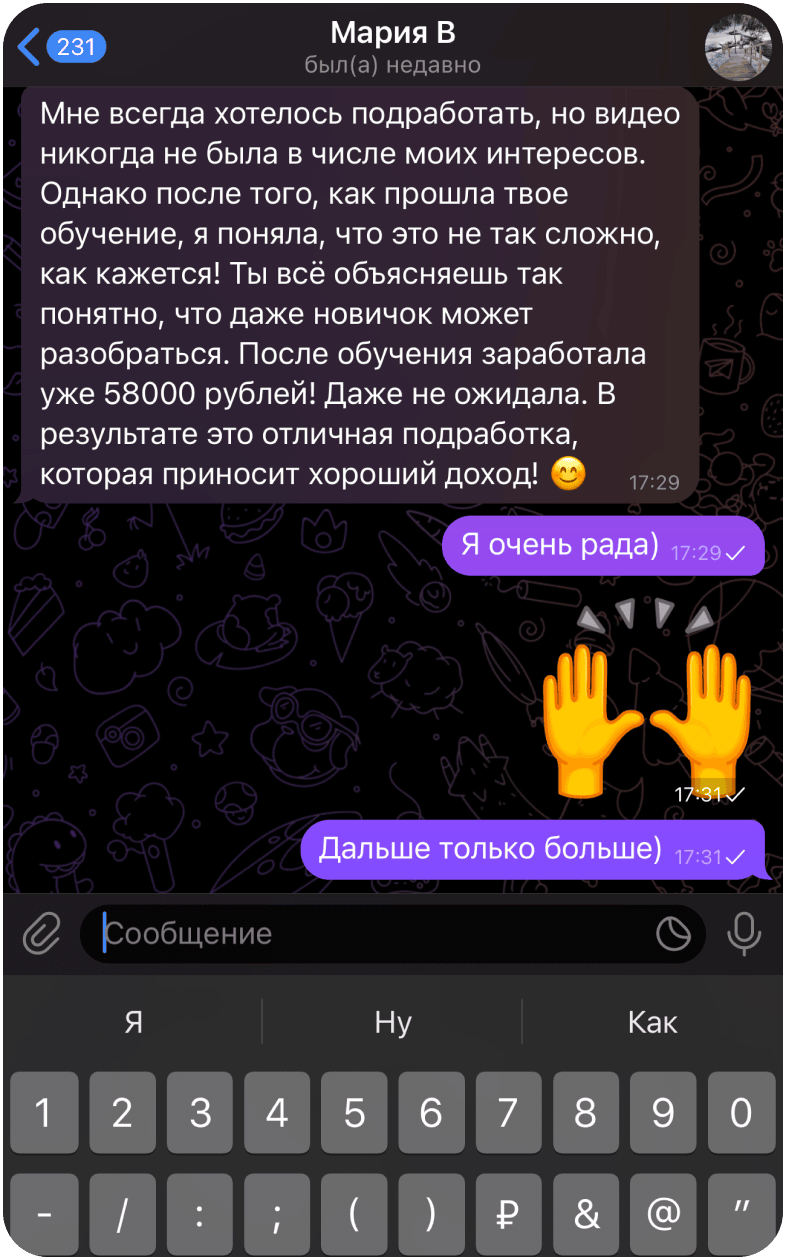Insert the suggested word Ну
The width and height of the screenshot is (786, 1260).
tap(393, 1022)
